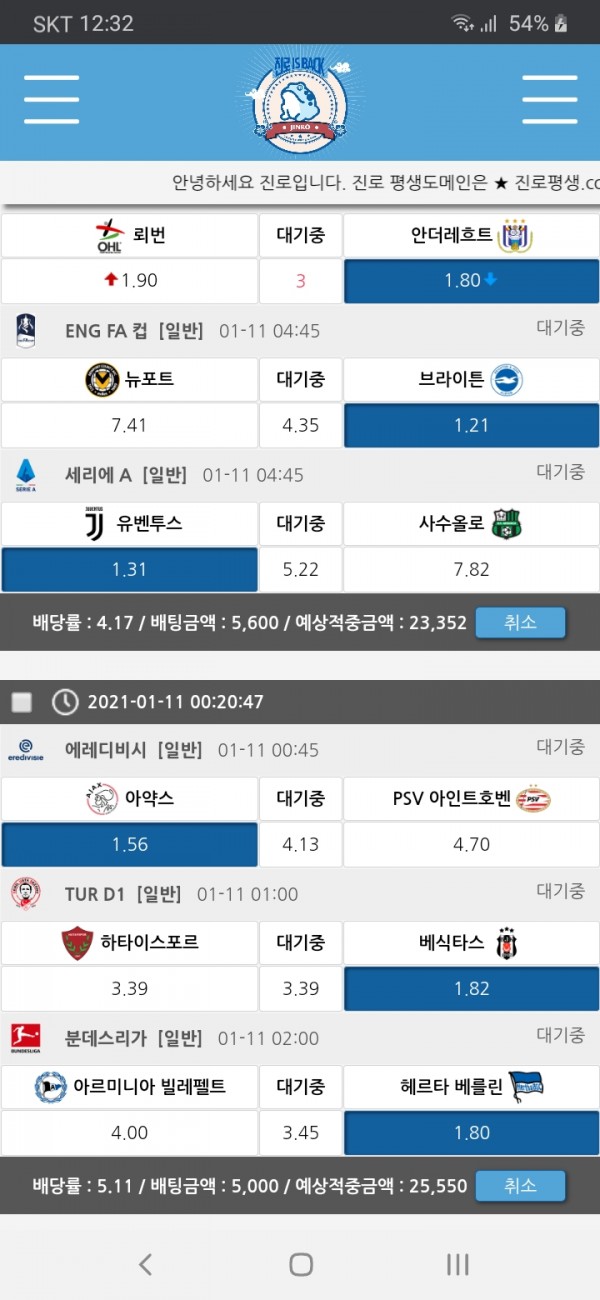Image resolution: width=600 pixels, height=1300 pixels.
Task: Tap the system home button
Action: [300, 1264]
